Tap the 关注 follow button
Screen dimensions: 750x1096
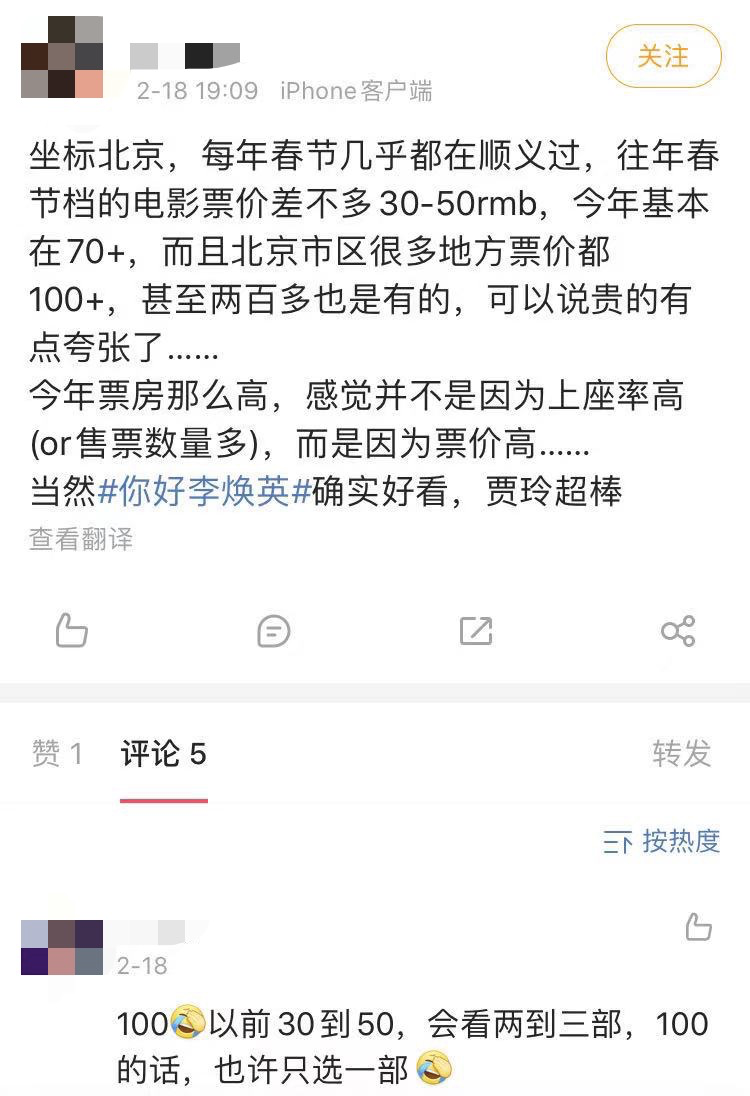tap(663, 56)
